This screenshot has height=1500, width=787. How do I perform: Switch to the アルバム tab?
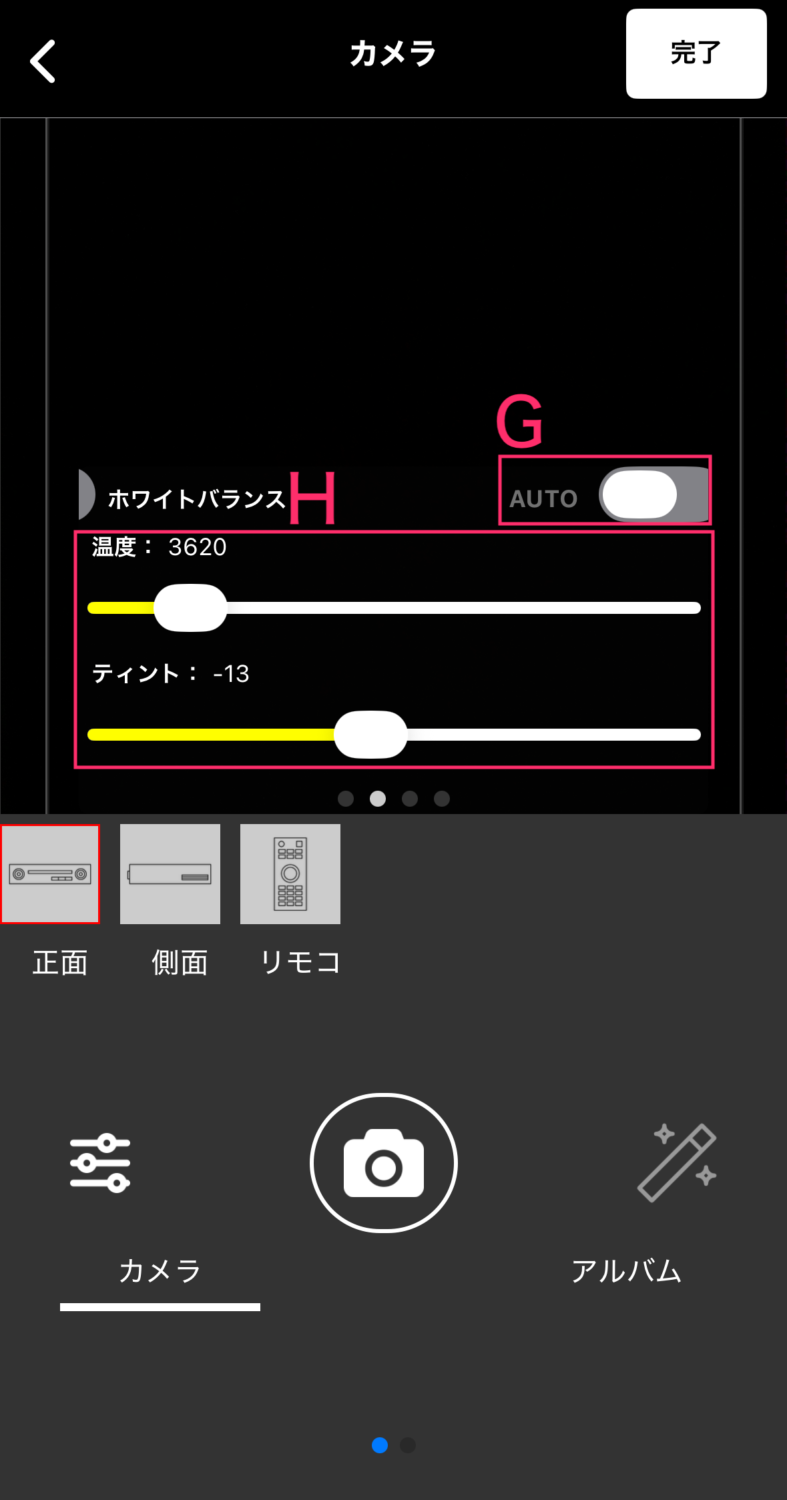(626, 1271)
